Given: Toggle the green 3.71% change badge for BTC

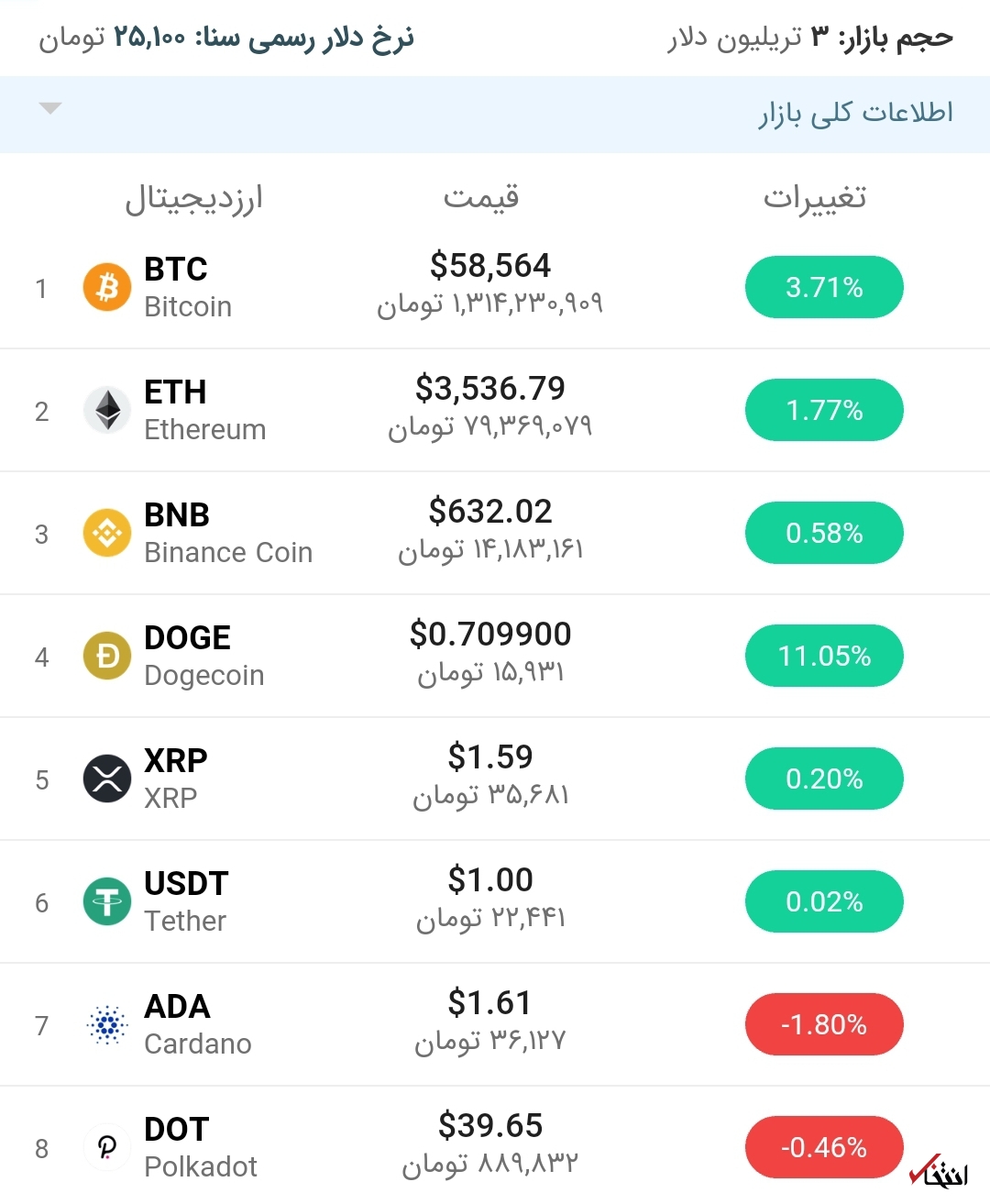Looking at the screenshot, I should [x=823, y=287].
